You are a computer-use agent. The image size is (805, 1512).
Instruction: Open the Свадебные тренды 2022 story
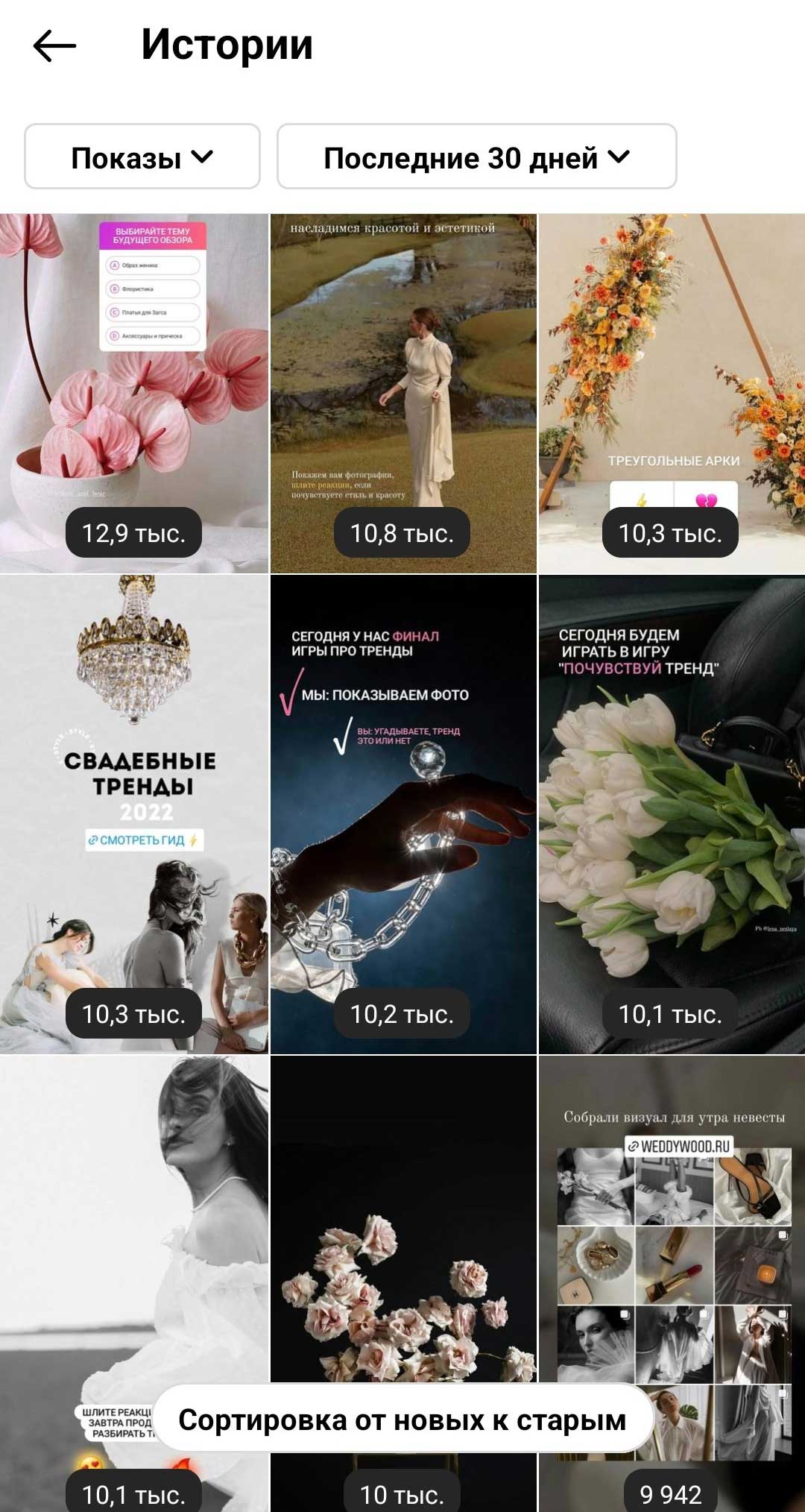click(x=134, y=813)
